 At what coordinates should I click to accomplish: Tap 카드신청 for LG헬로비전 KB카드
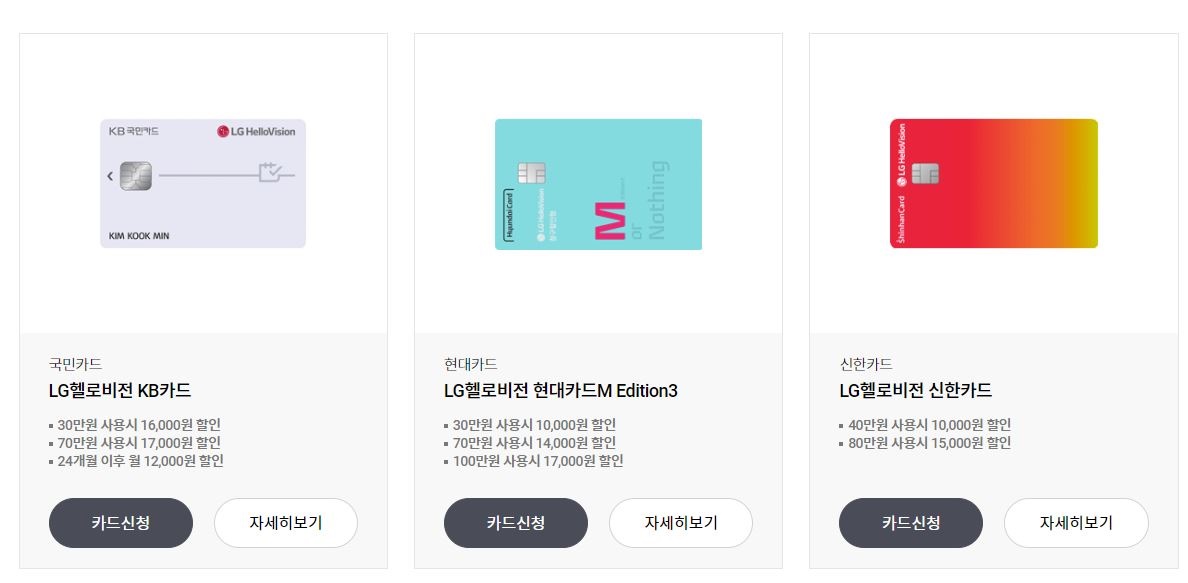tap(121, 523)
